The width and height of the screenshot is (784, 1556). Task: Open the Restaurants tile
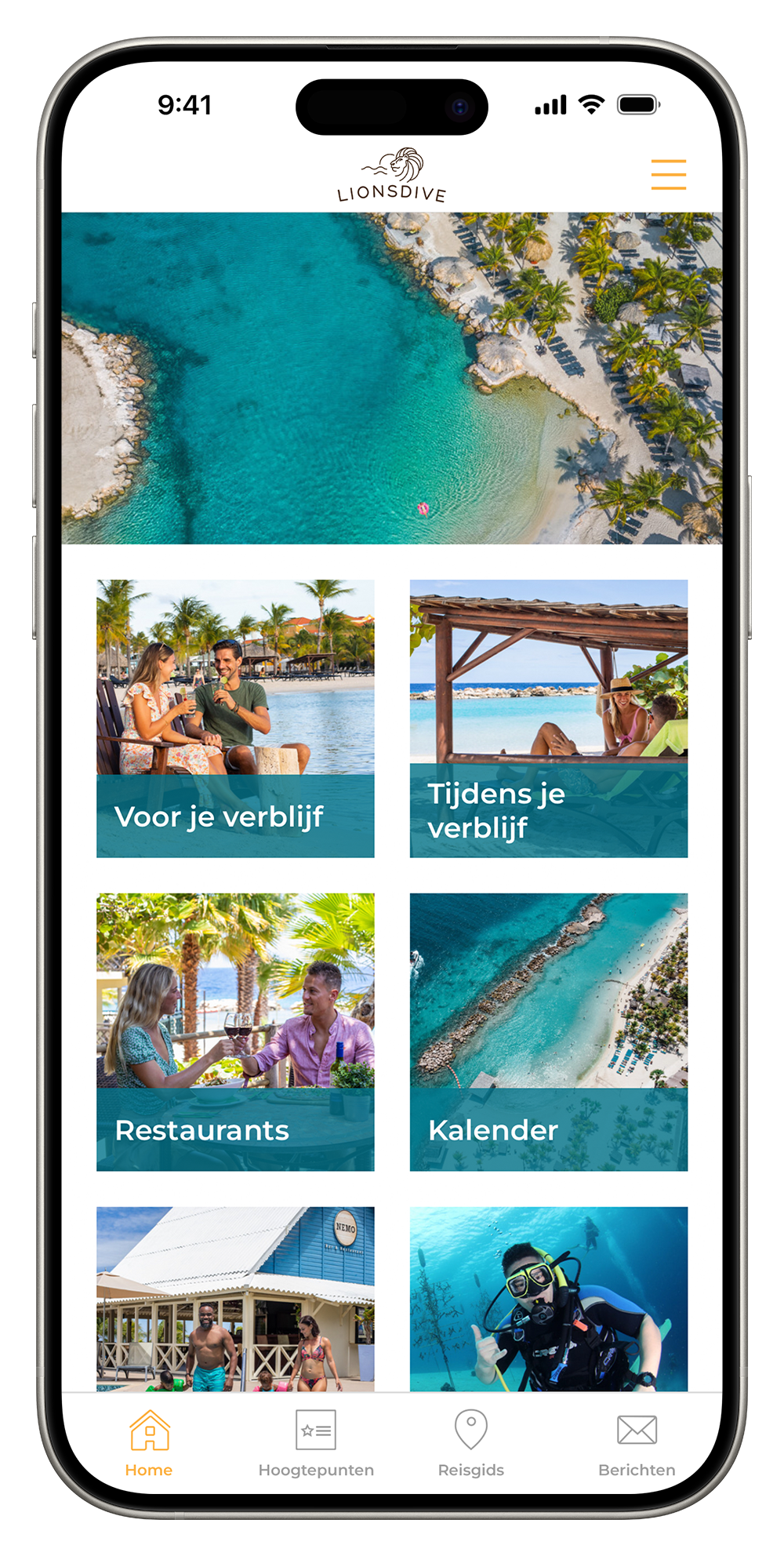point(235,1032)
